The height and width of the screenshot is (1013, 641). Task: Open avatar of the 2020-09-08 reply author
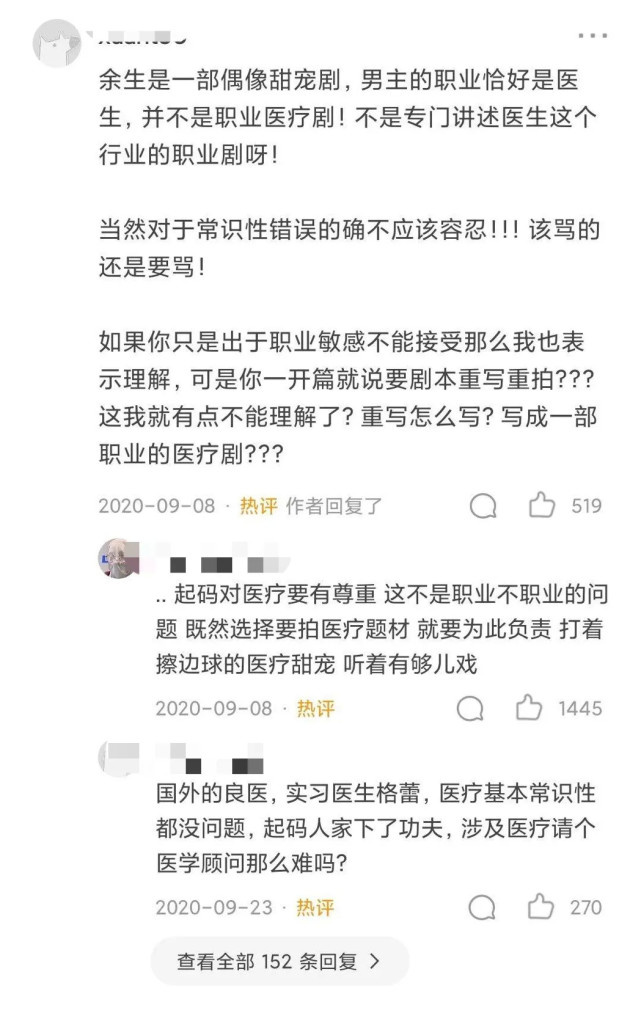[118, 558]
